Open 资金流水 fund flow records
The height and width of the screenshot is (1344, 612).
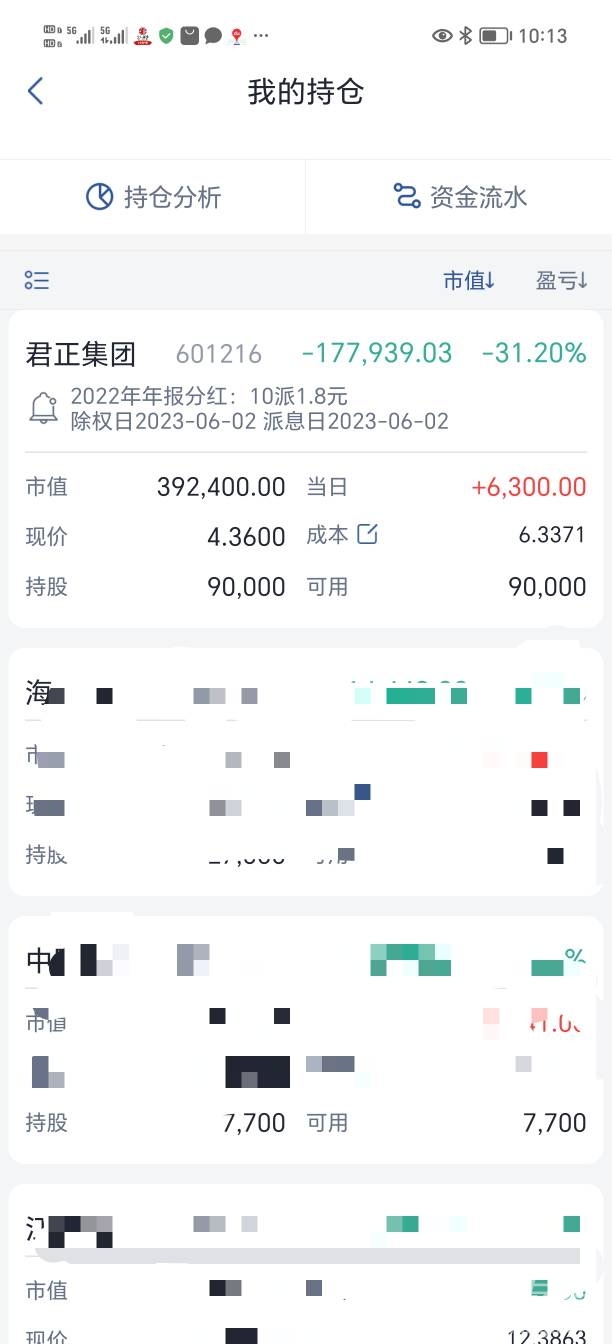pyautogui.click(x=459, y=197)
